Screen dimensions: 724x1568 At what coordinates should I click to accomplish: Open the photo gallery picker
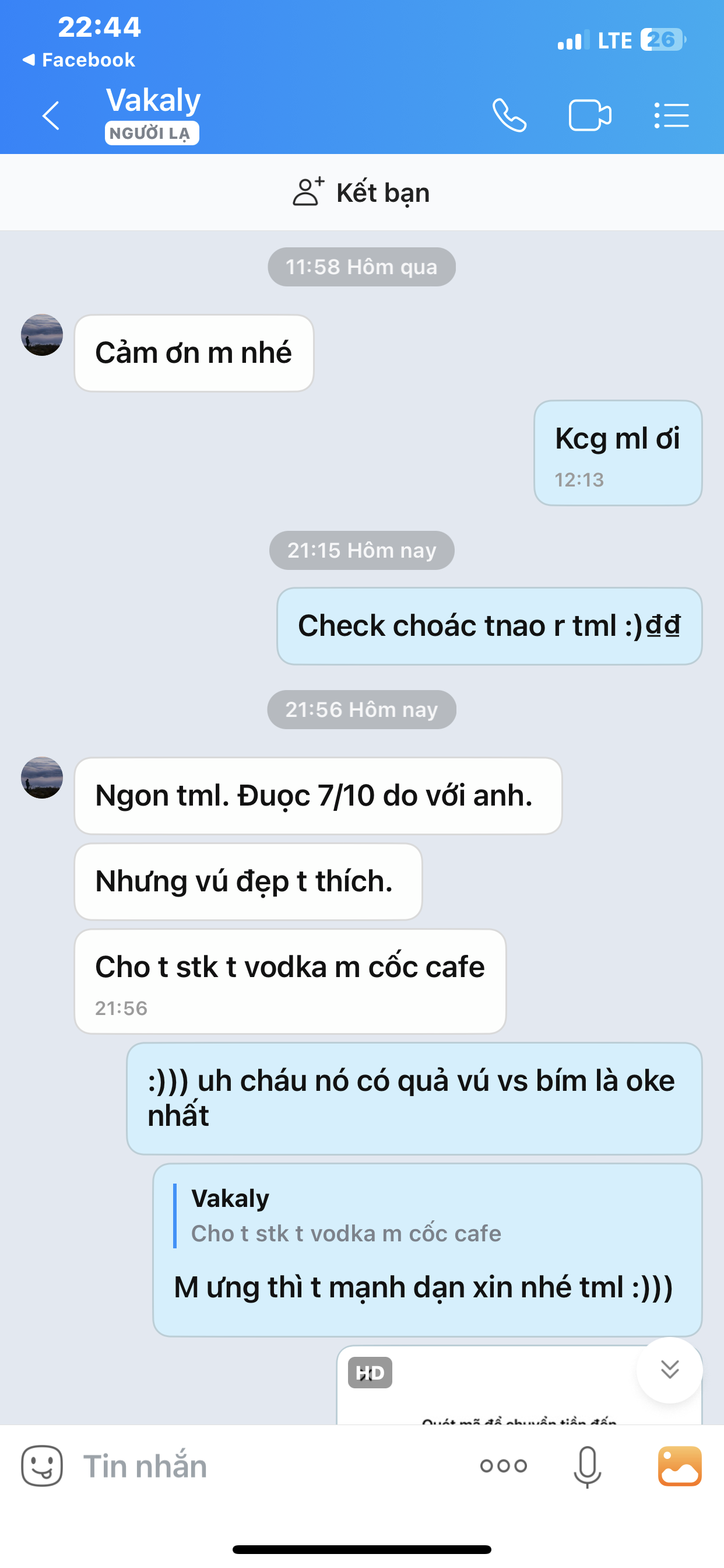point(680,1466)
